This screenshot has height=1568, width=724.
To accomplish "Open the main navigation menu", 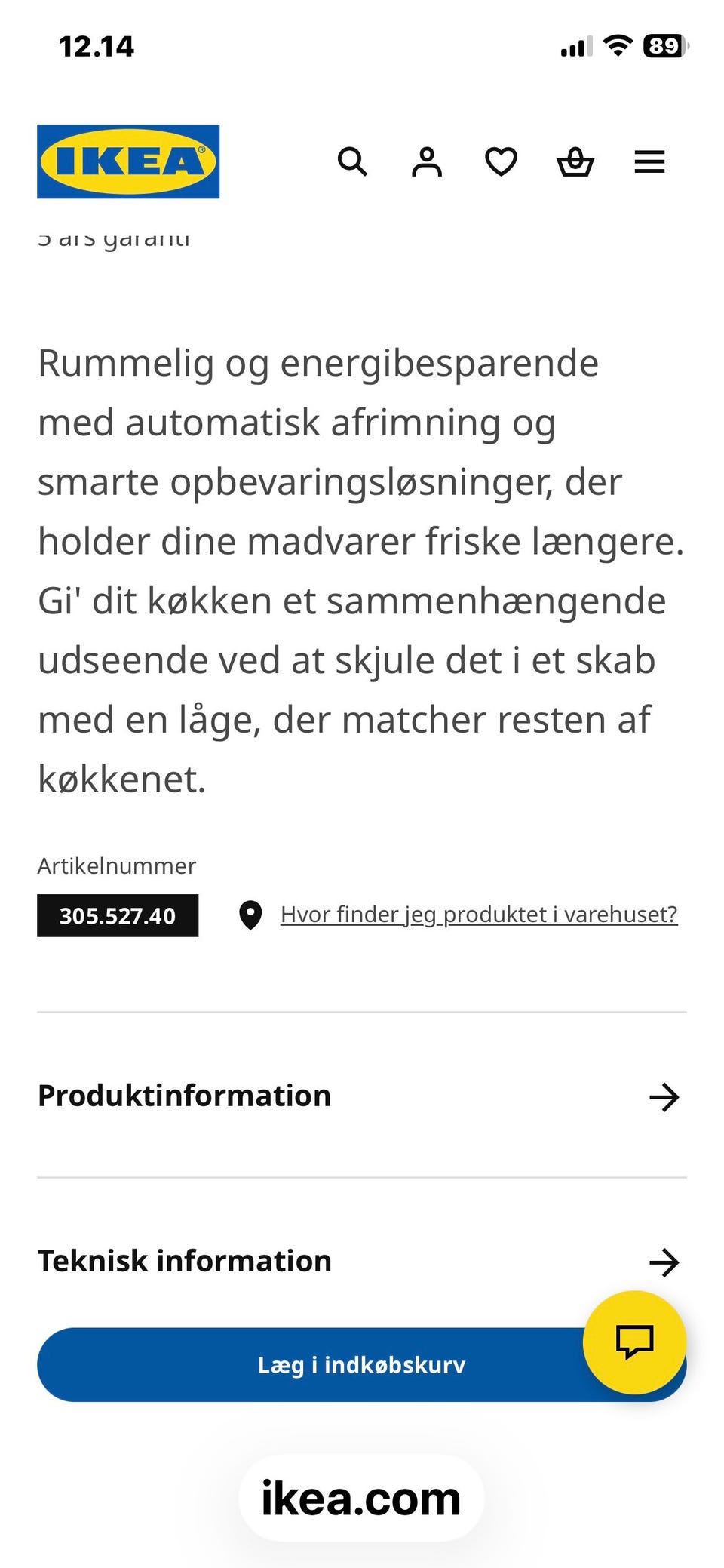I will [649, 161].
